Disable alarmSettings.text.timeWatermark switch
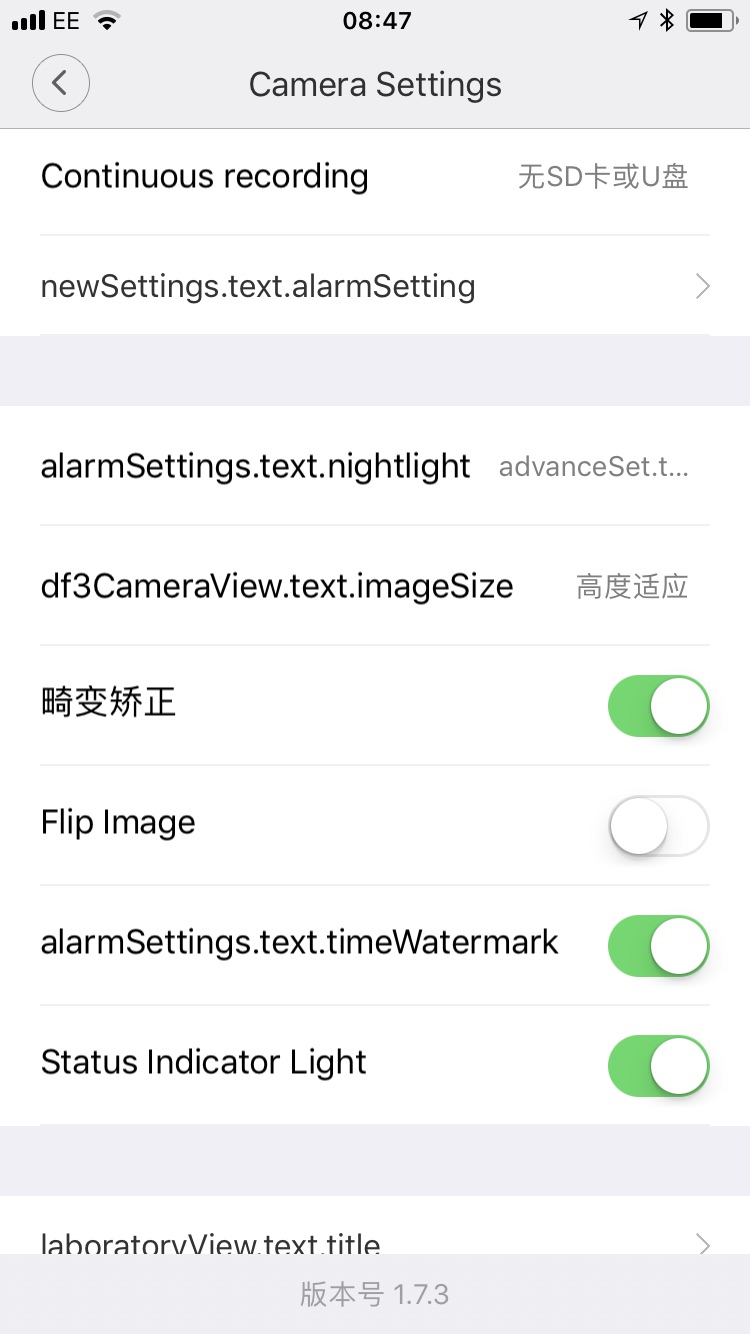The height and width of the screenshot is (1334, 750). click(x=657, y=946)
